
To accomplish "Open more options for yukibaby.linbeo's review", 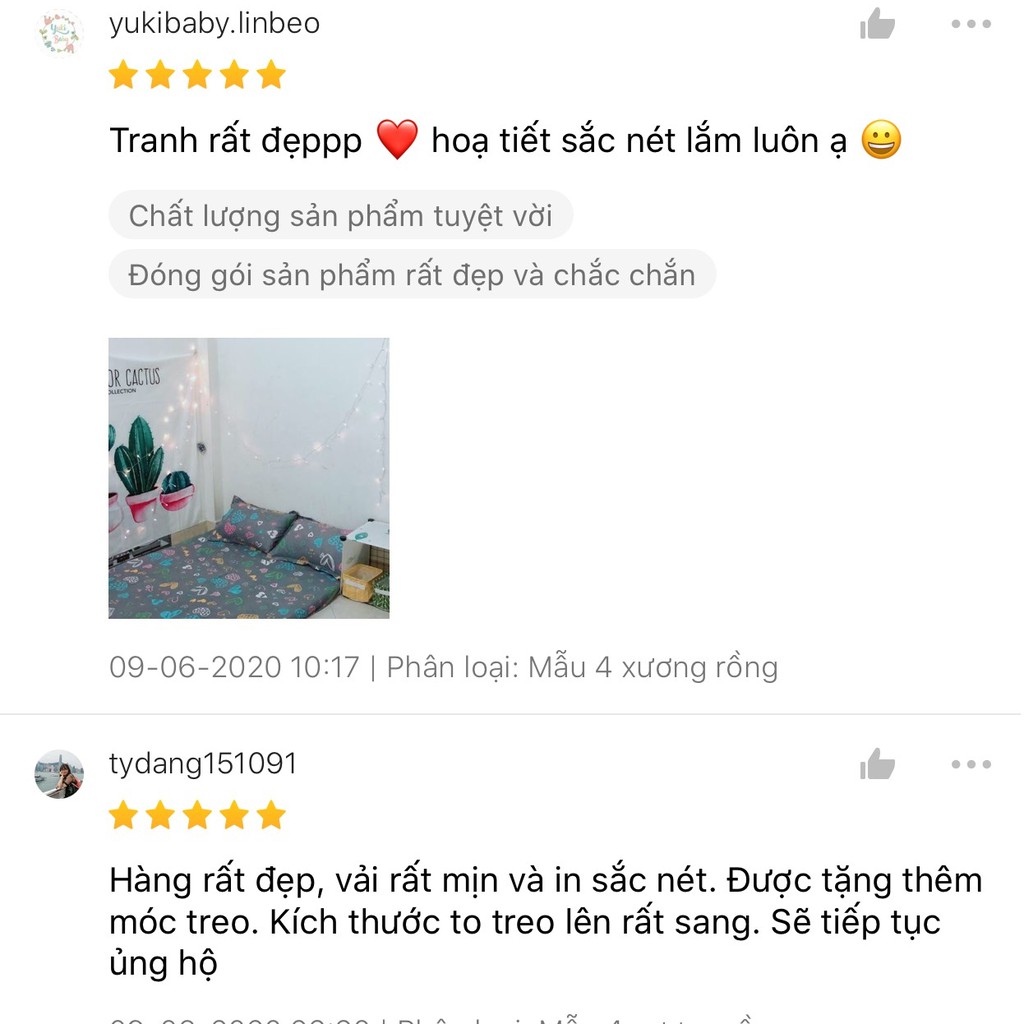I will coord(970,24).
